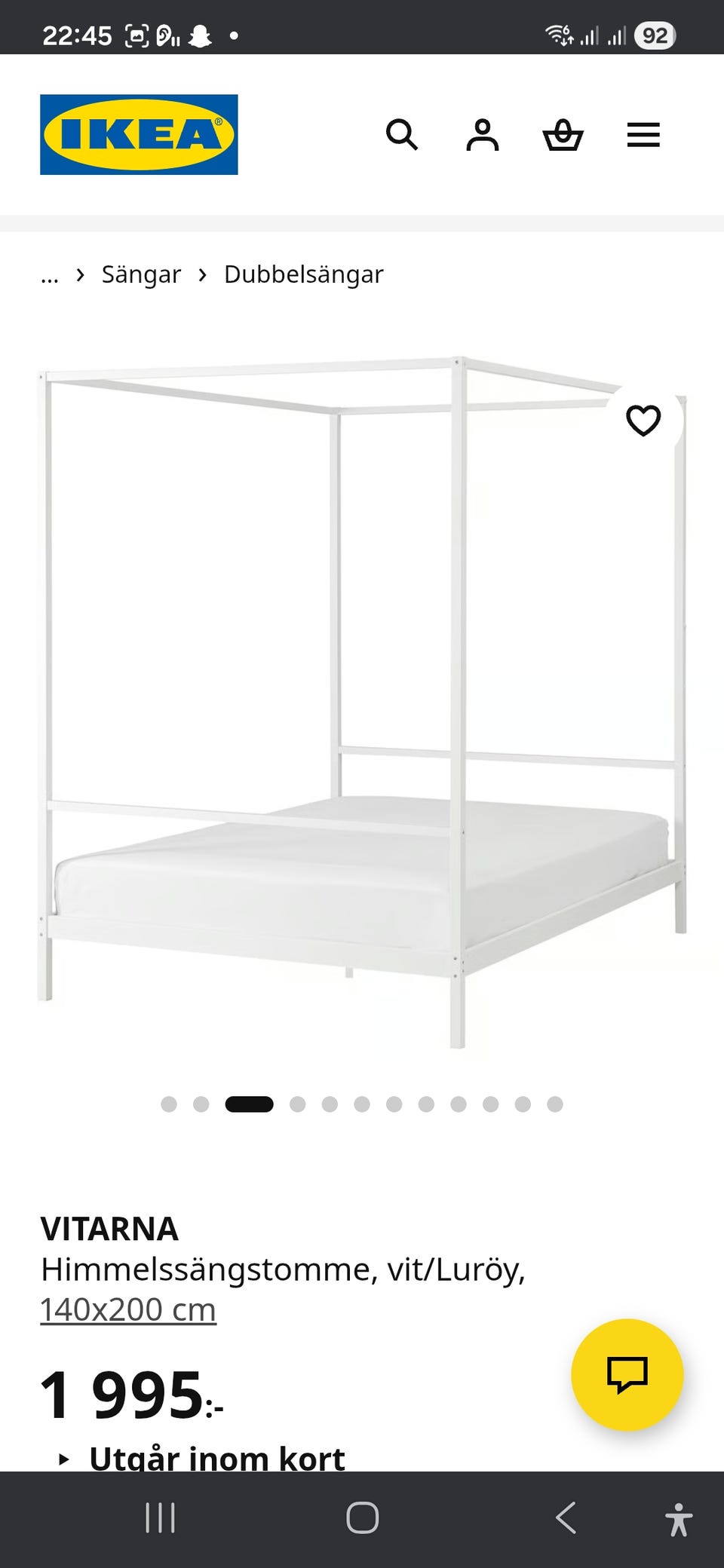Open the 140x200 cm size link
This screenshot has height=1568, width=724.
click(x=128, y=1309)
